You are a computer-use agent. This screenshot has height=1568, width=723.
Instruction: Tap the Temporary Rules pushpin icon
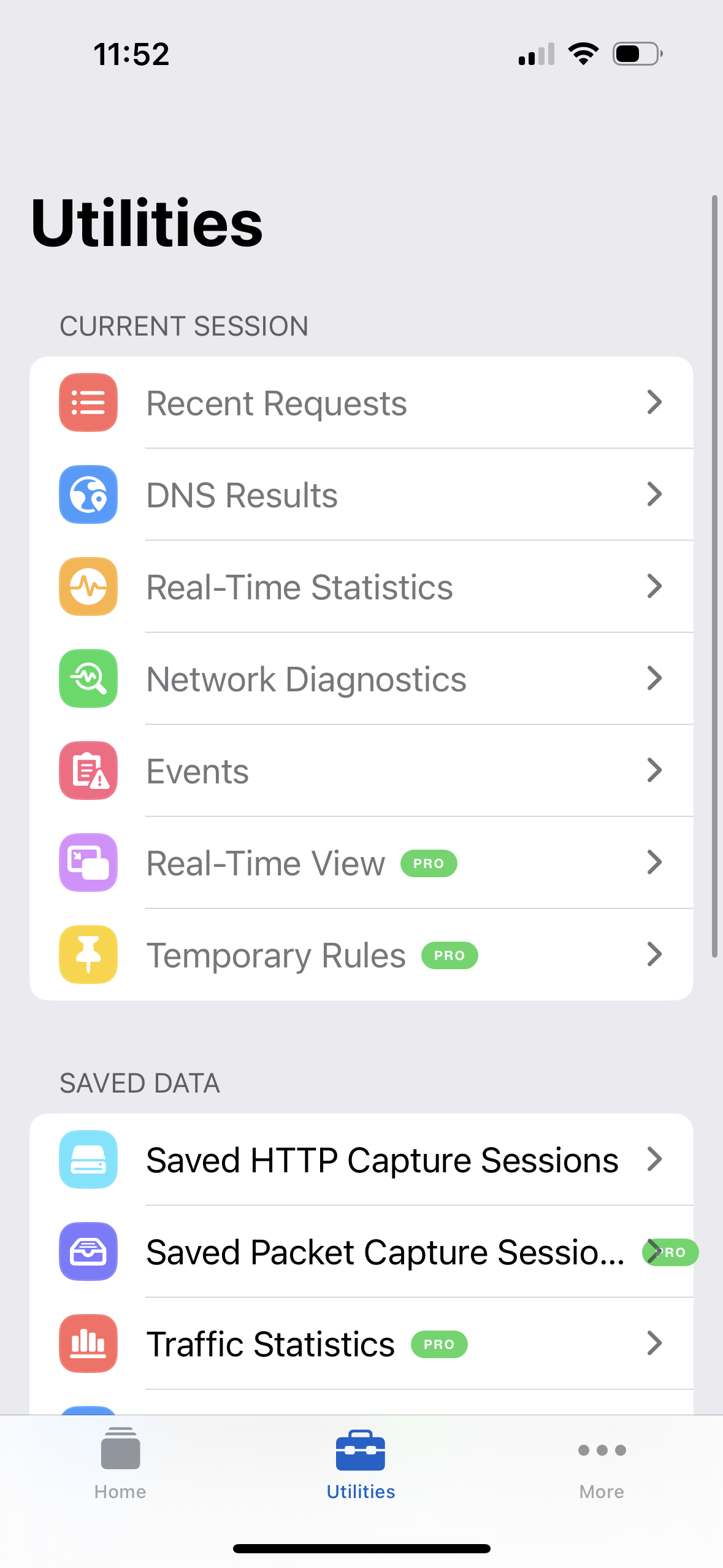(x=88, y=955)
